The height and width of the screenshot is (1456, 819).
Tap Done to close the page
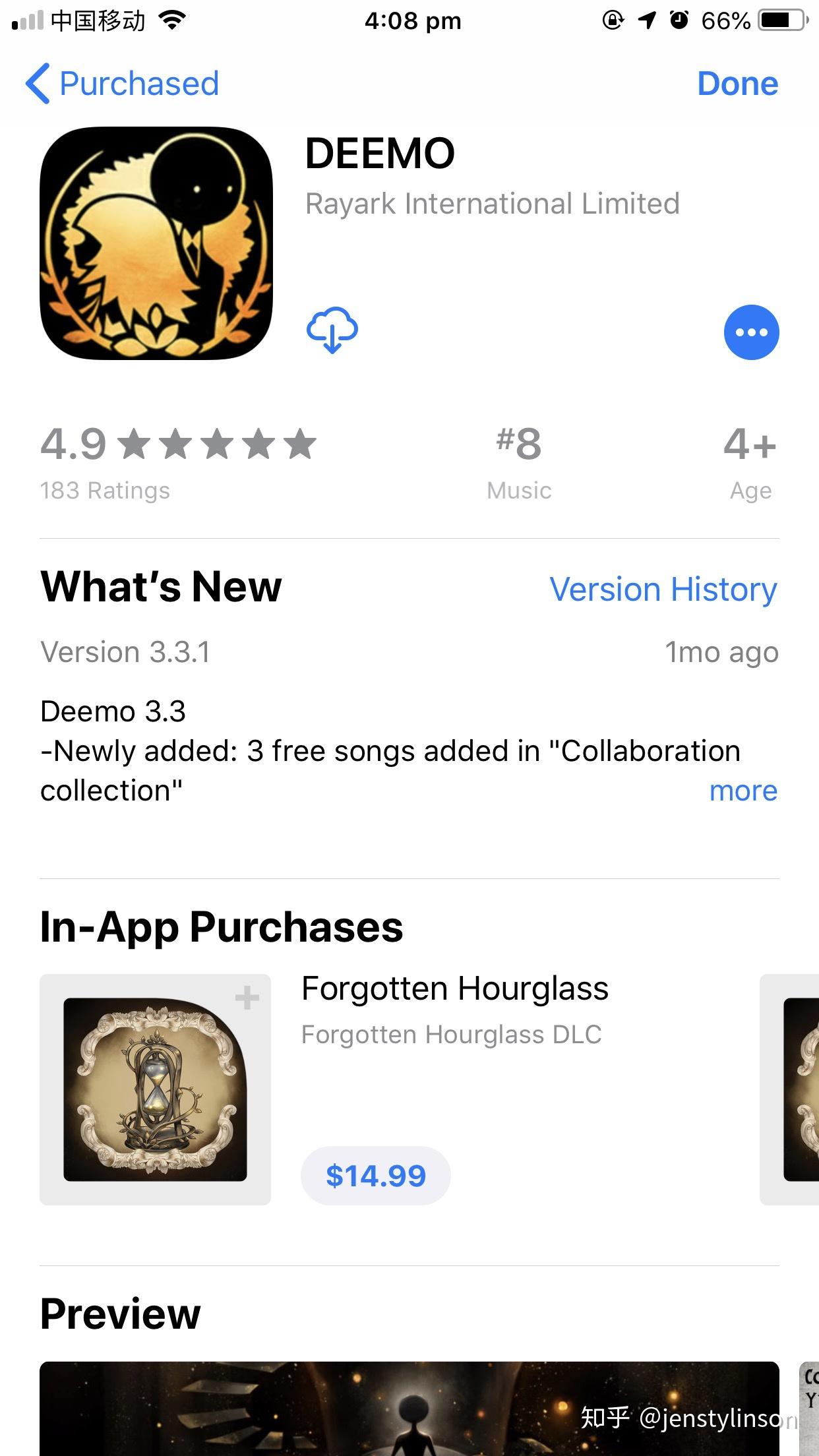pyautogui.click(x=737, y=84)
